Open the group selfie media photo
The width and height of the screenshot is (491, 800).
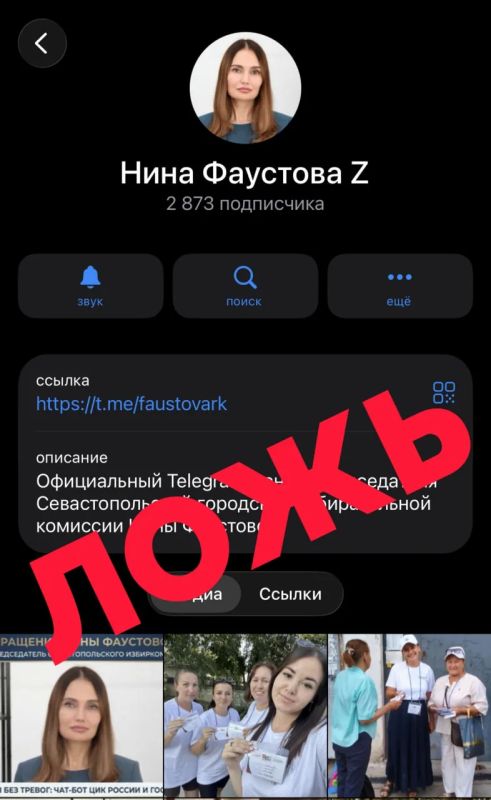245,716
